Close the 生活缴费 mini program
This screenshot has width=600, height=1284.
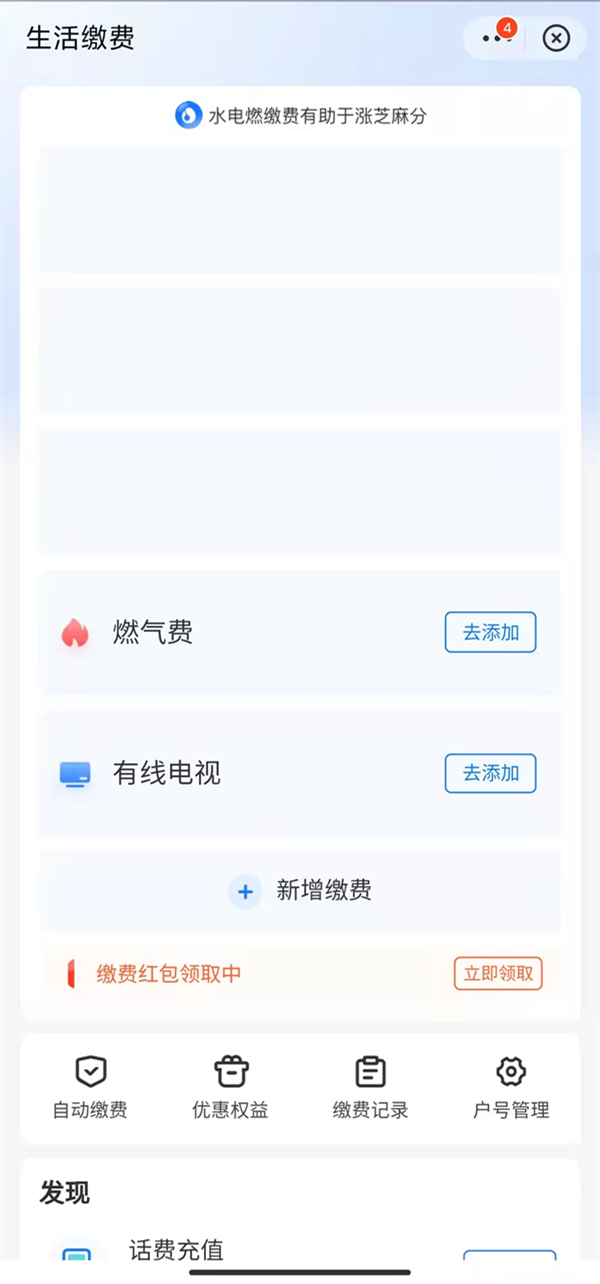pos(556,38)
